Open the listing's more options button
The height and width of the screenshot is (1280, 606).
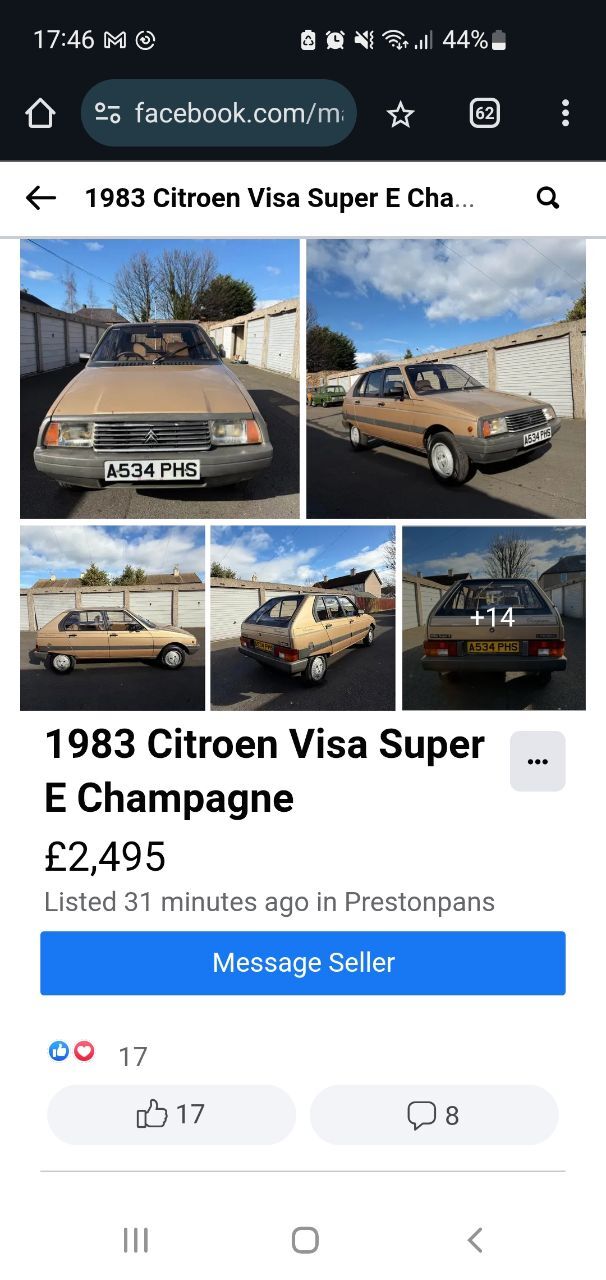(x=538, y=761)
